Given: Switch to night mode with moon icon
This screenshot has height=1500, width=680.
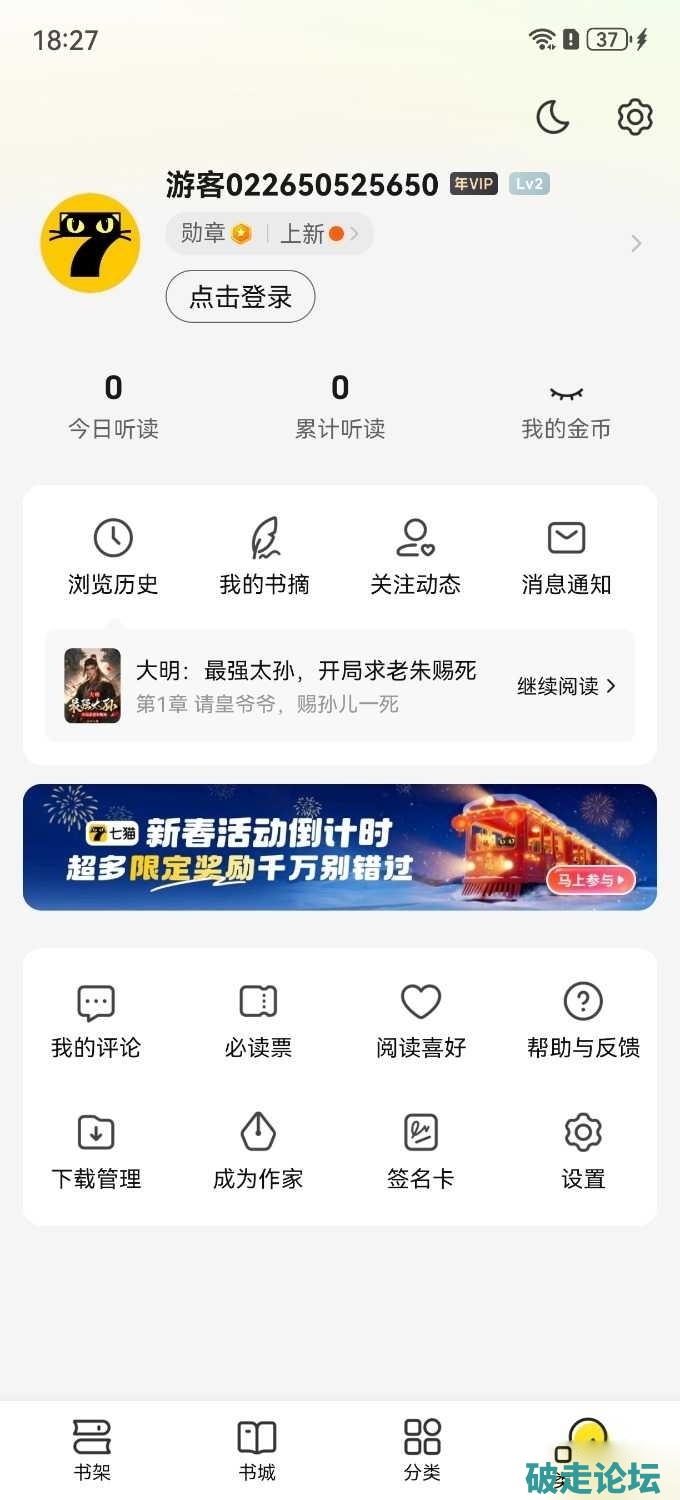Looking at the screenshot, I should (x=552, y=117).
